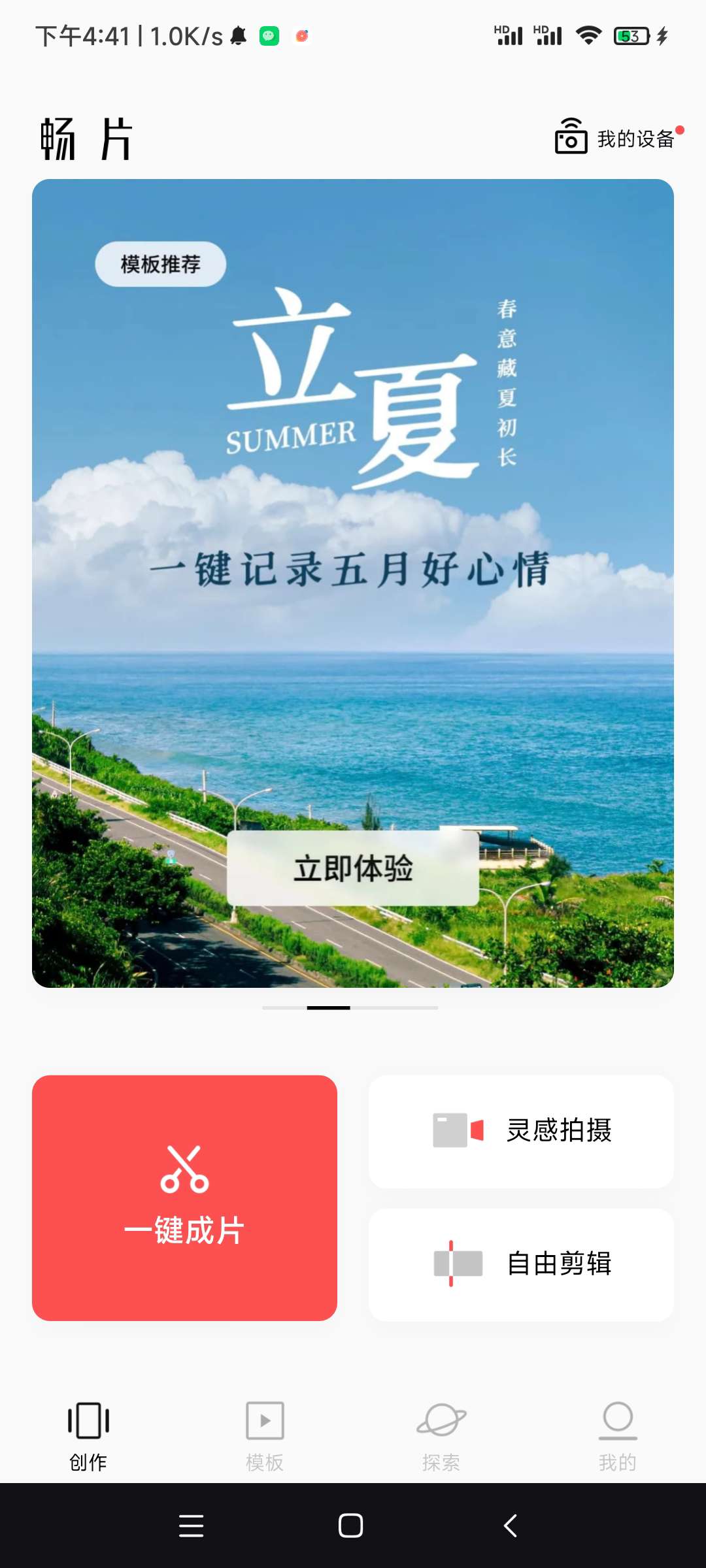Select the 创作 tab

pos(88,1435)
